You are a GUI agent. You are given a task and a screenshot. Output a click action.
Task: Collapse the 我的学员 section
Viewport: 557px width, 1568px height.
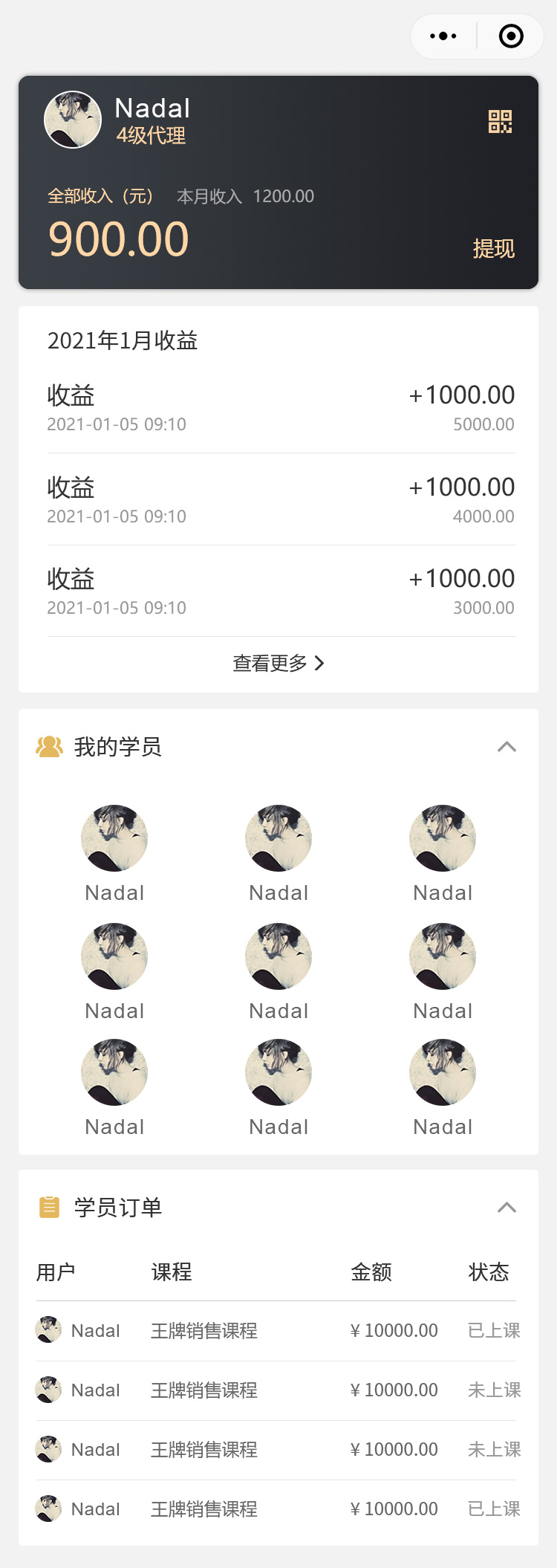[x=506, y=747]
